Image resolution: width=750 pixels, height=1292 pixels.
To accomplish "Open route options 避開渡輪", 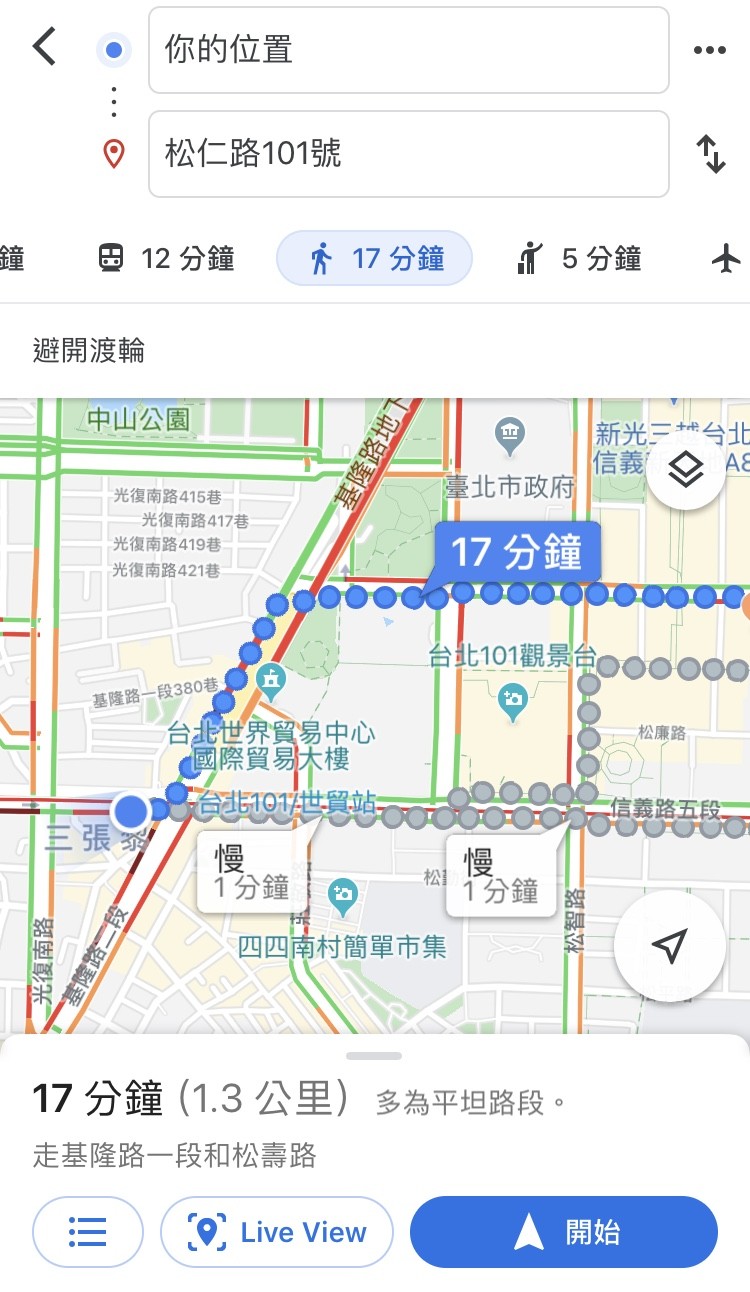I will (x=89, y=351).
